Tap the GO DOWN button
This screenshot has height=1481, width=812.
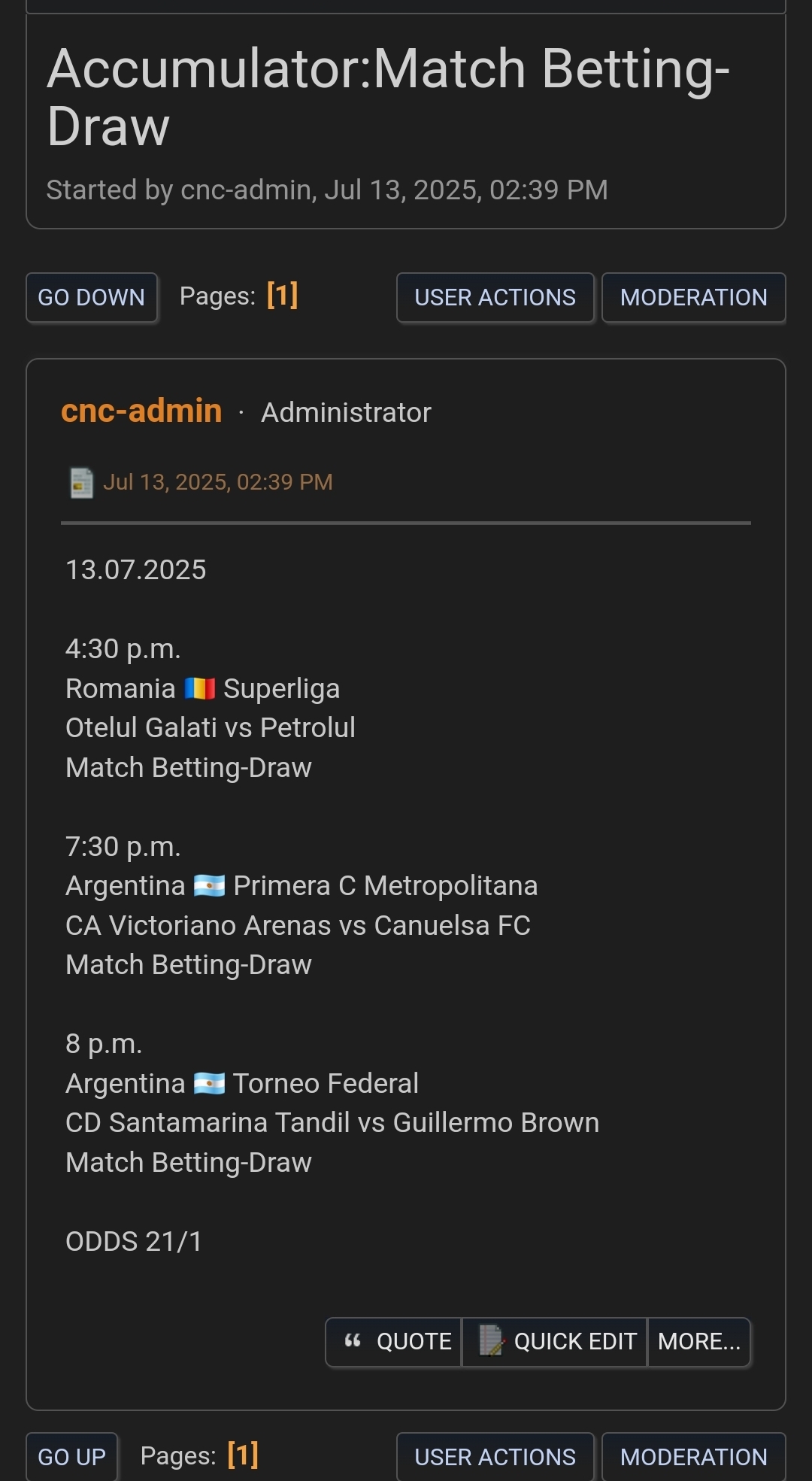[x=92, y=297]
